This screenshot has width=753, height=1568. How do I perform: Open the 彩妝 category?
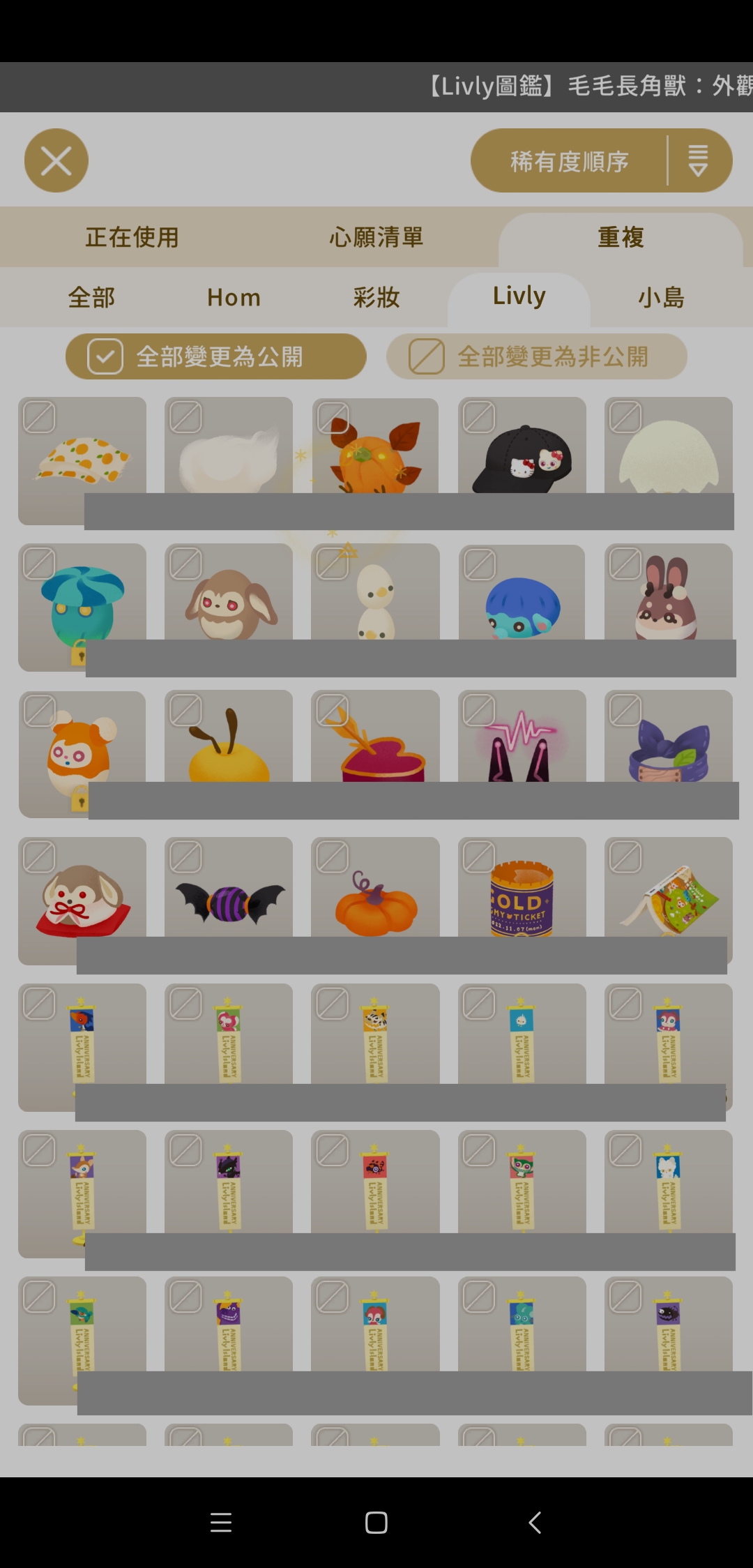376,297
